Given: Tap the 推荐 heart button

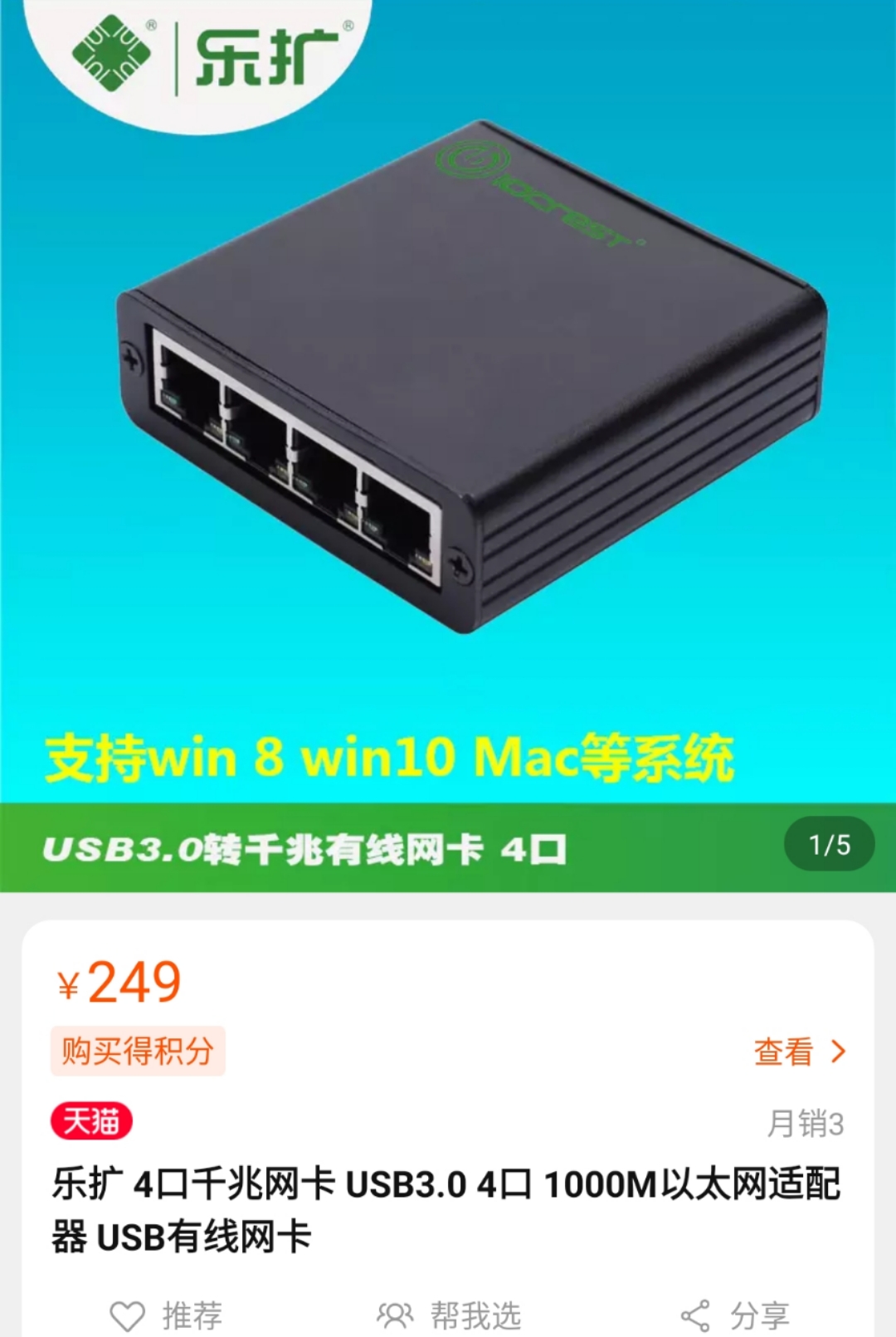Looking at the screenshot, I should [x=166, y=1315].
